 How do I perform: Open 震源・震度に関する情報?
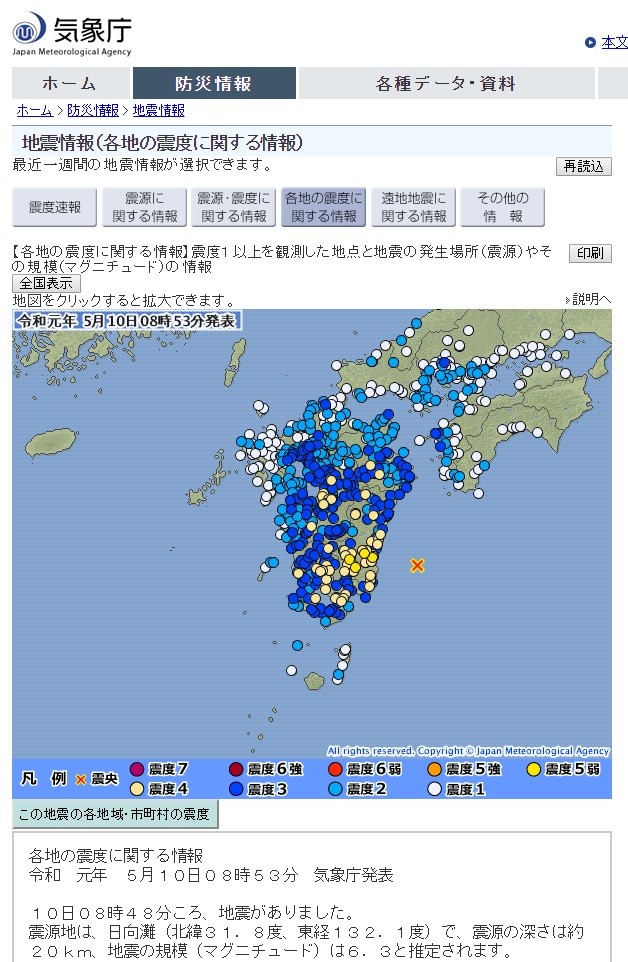pos(233,207)
